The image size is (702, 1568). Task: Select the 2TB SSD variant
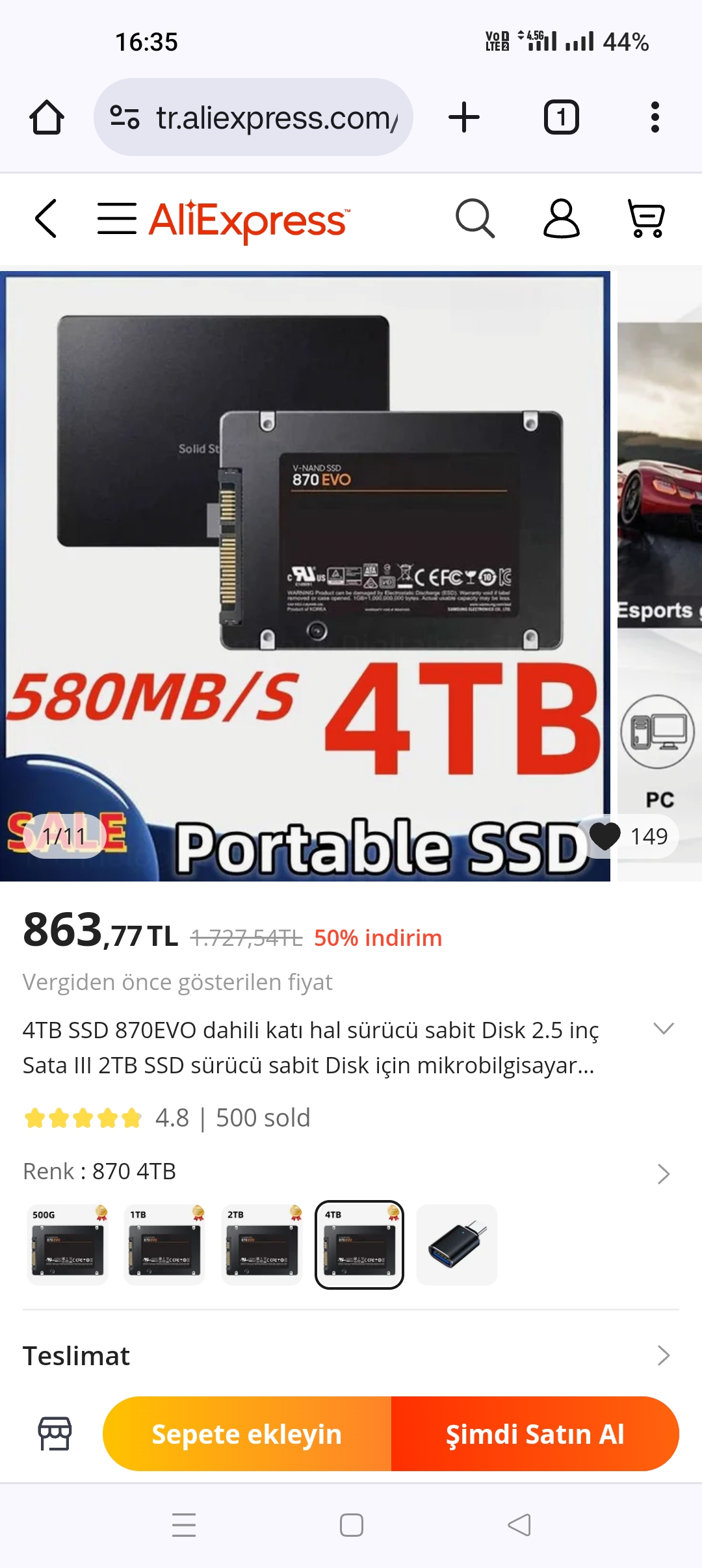262,1244
